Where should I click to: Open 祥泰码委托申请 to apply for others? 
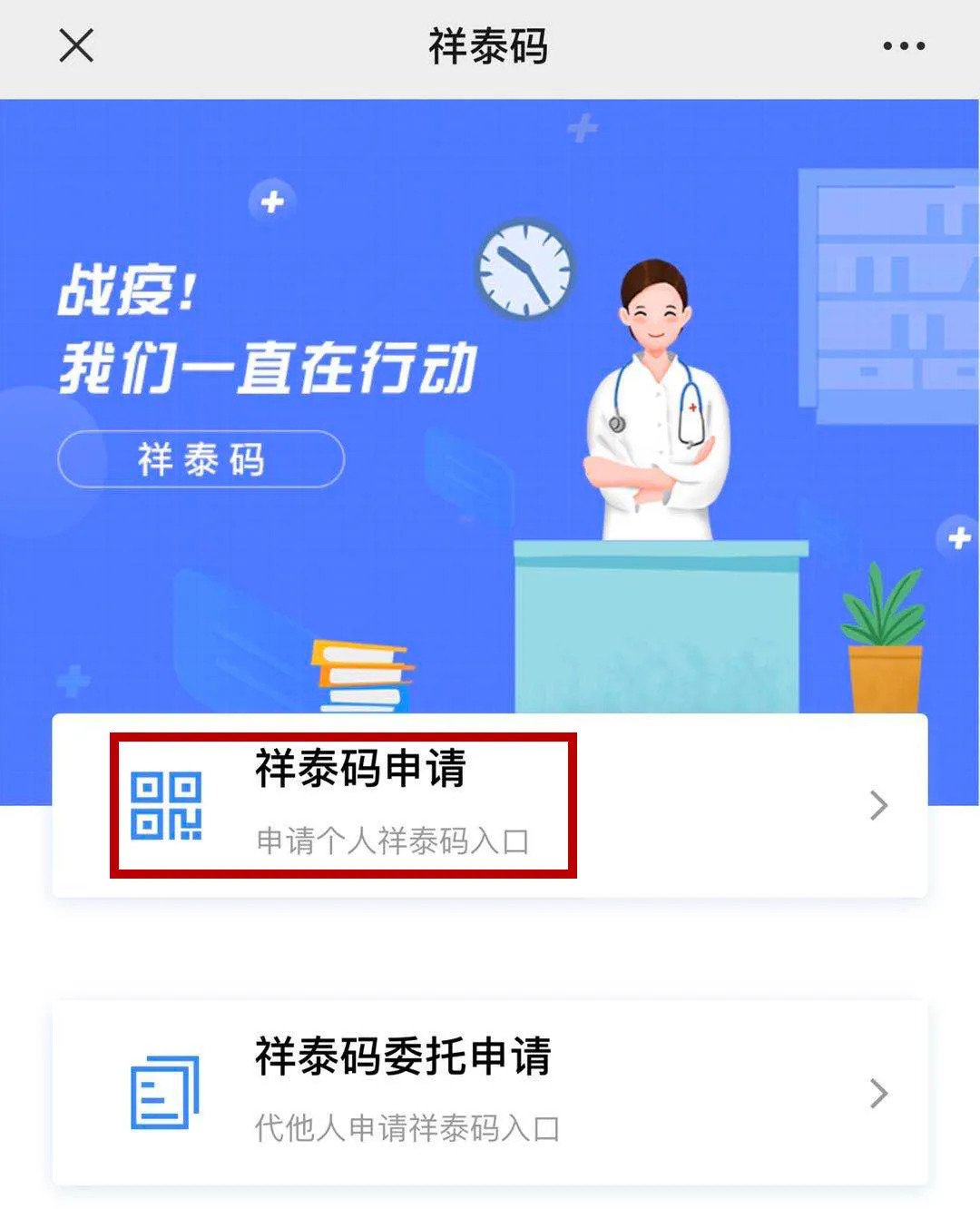(x=490, y=1092)
